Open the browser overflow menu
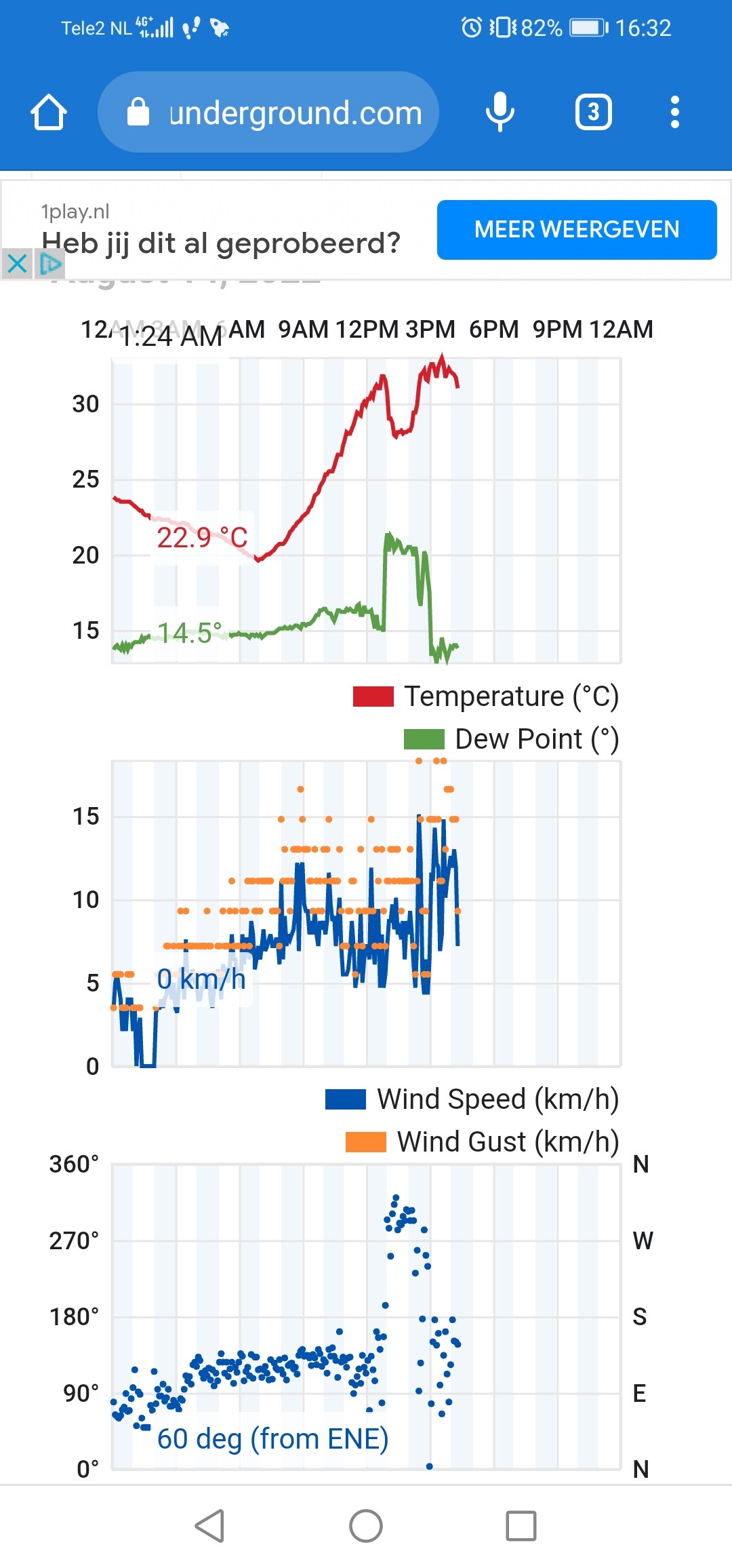This screenshot has width=732, height=1568. [674, 112]
